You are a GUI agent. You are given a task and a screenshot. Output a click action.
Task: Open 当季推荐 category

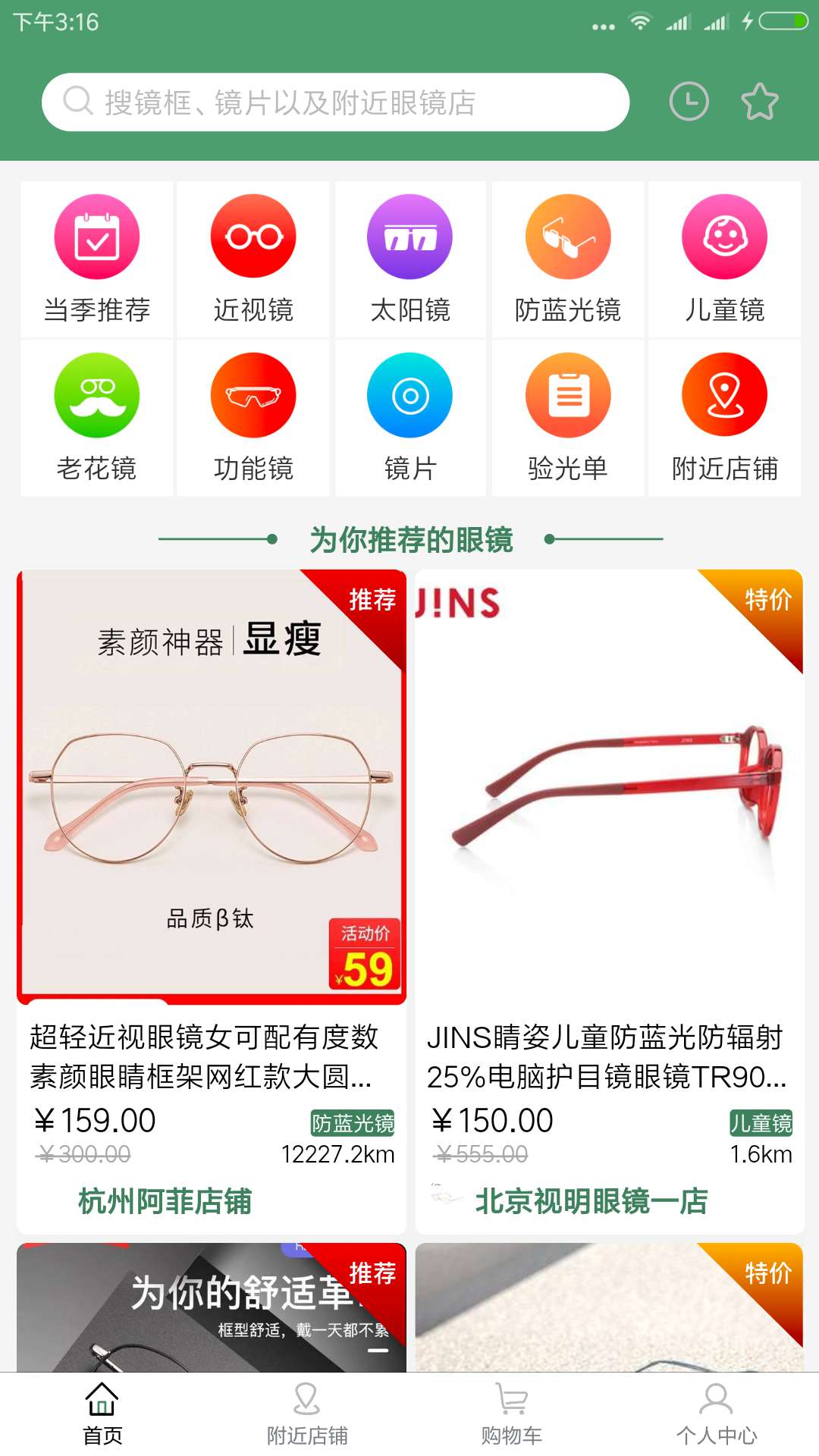97,259
